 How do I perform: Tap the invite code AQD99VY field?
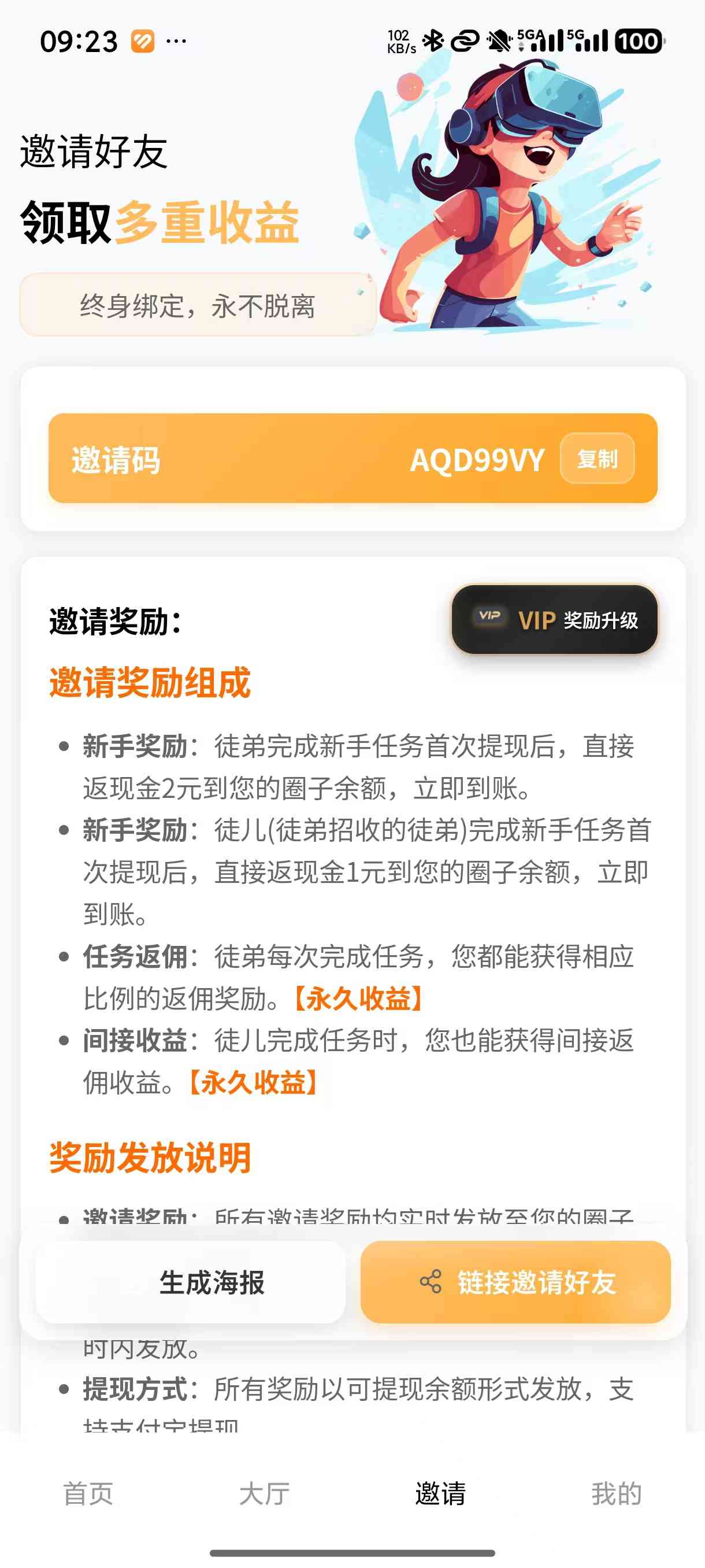pos(477,461)
